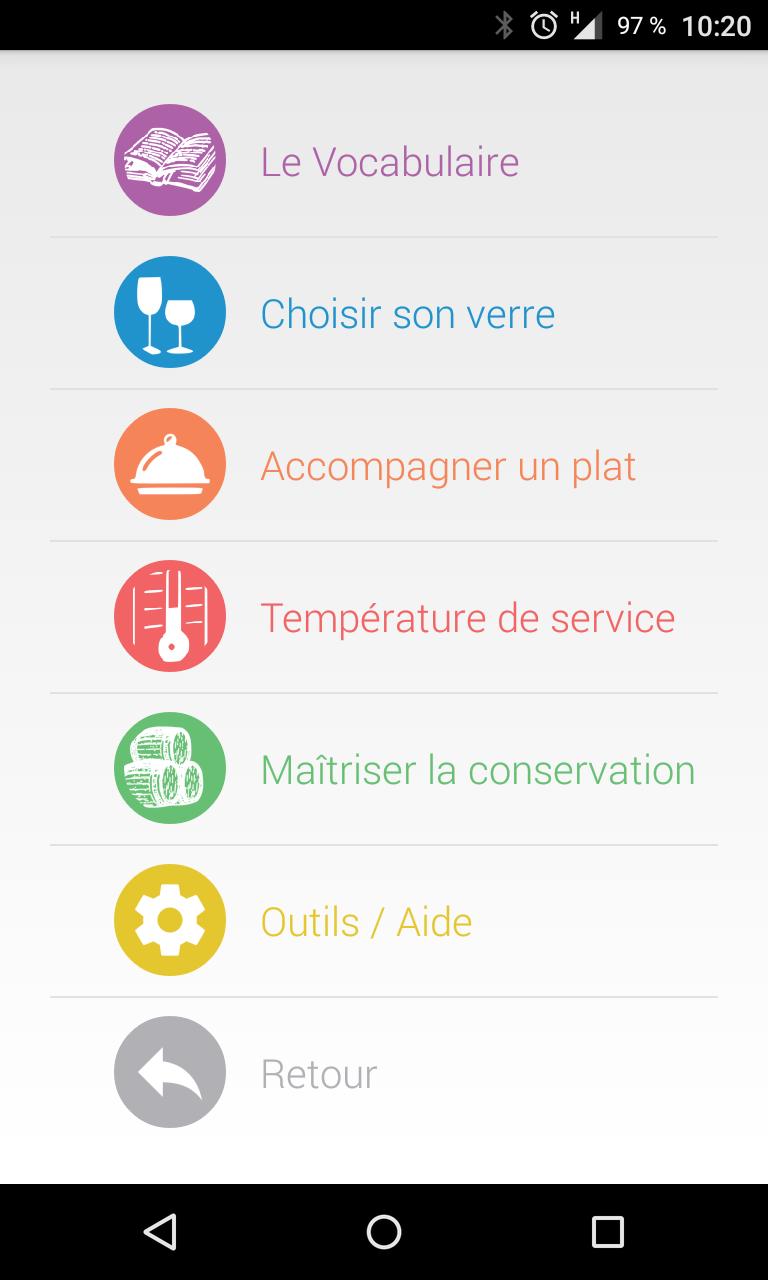Open Choisir son verre guide
This screenshot has height=1280, width=768.
coord(384,313)
